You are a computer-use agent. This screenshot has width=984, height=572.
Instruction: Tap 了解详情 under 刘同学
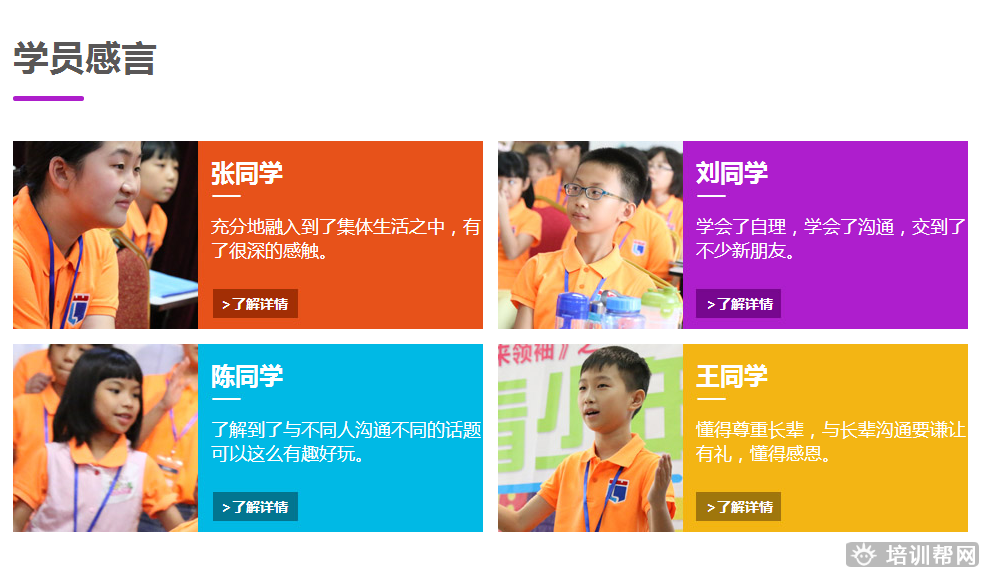click(x=739, y=304)
